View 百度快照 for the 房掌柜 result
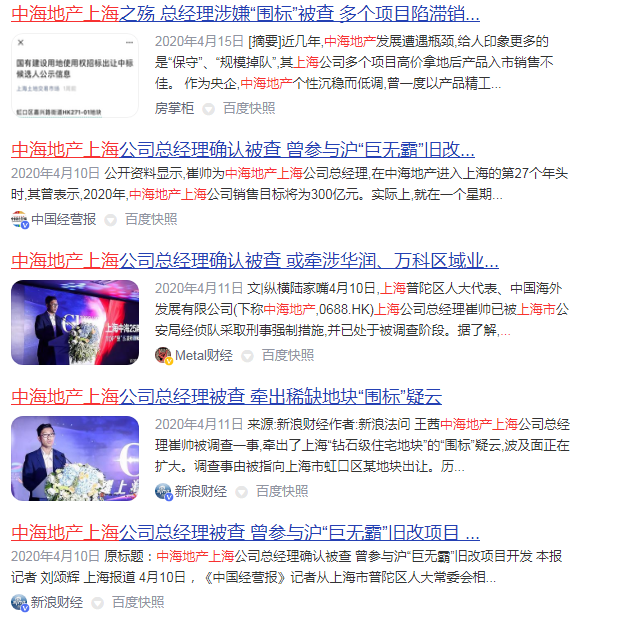Image resolution: width=618 pixels, height=622 pixels. 249,108
